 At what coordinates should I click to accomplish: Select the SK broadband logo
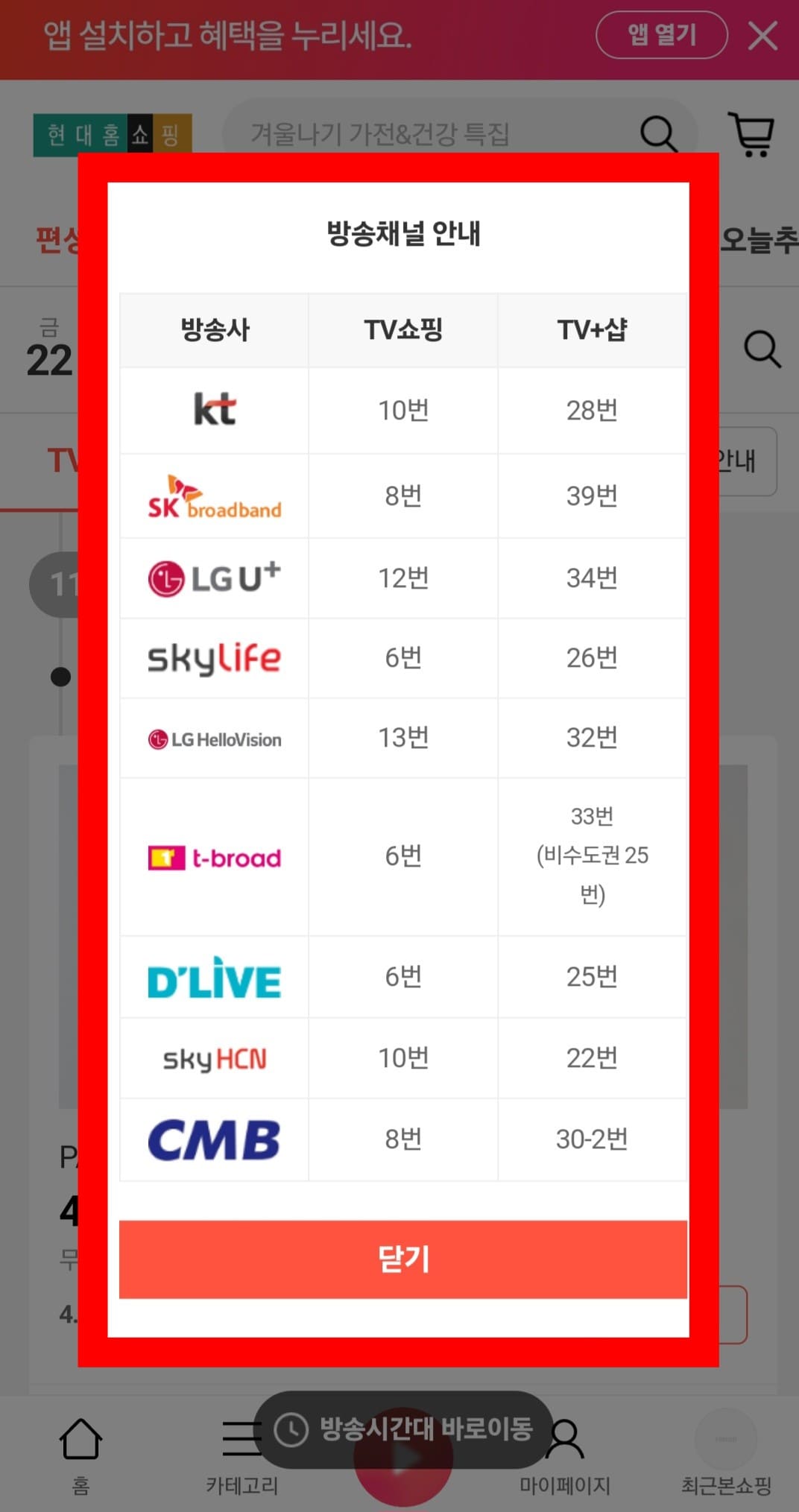tap(214, 495)
